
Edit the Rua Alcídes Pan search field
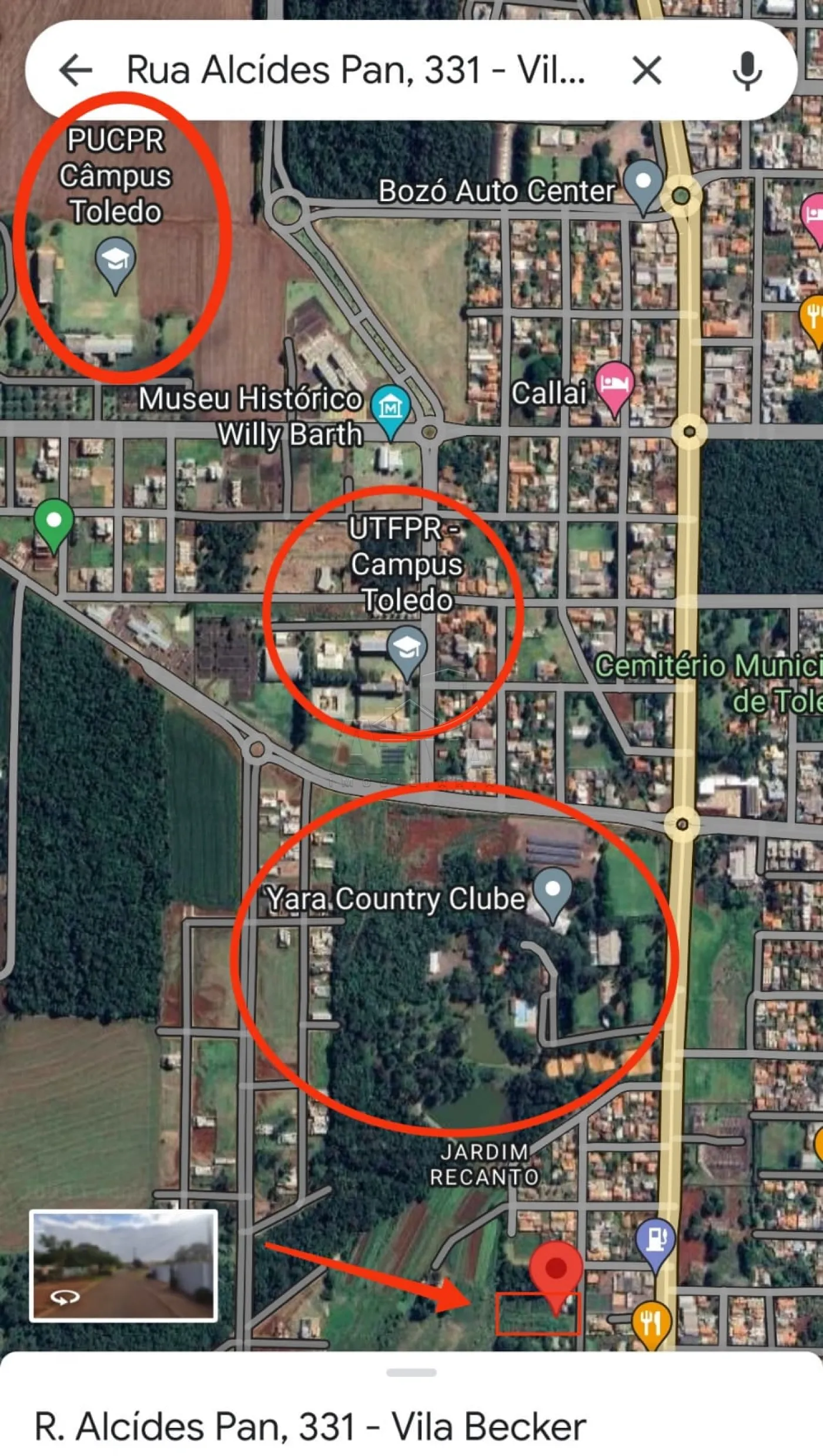tap(356, 71)
